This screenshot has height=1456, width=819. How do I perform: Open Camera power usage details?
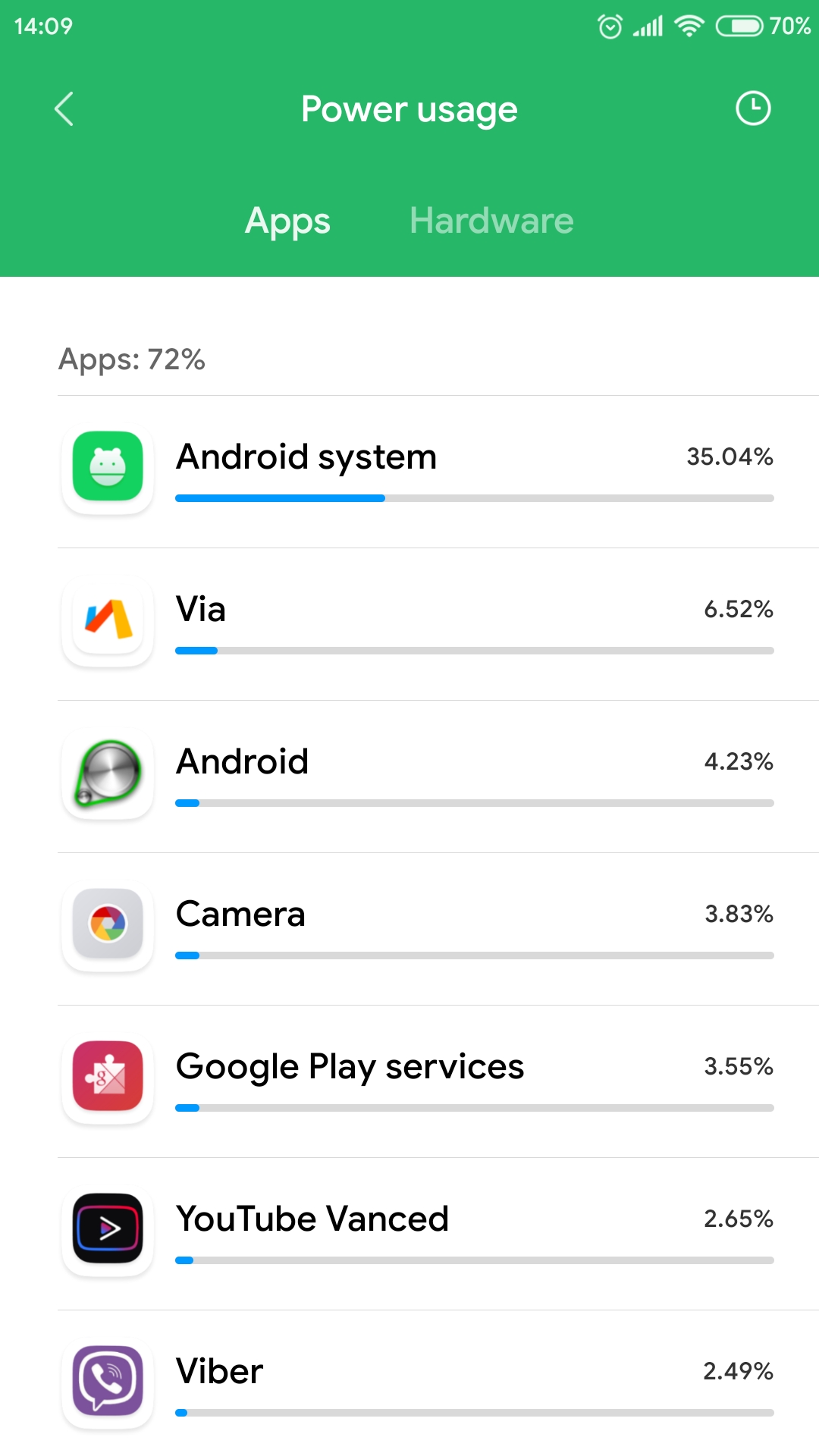438,929
